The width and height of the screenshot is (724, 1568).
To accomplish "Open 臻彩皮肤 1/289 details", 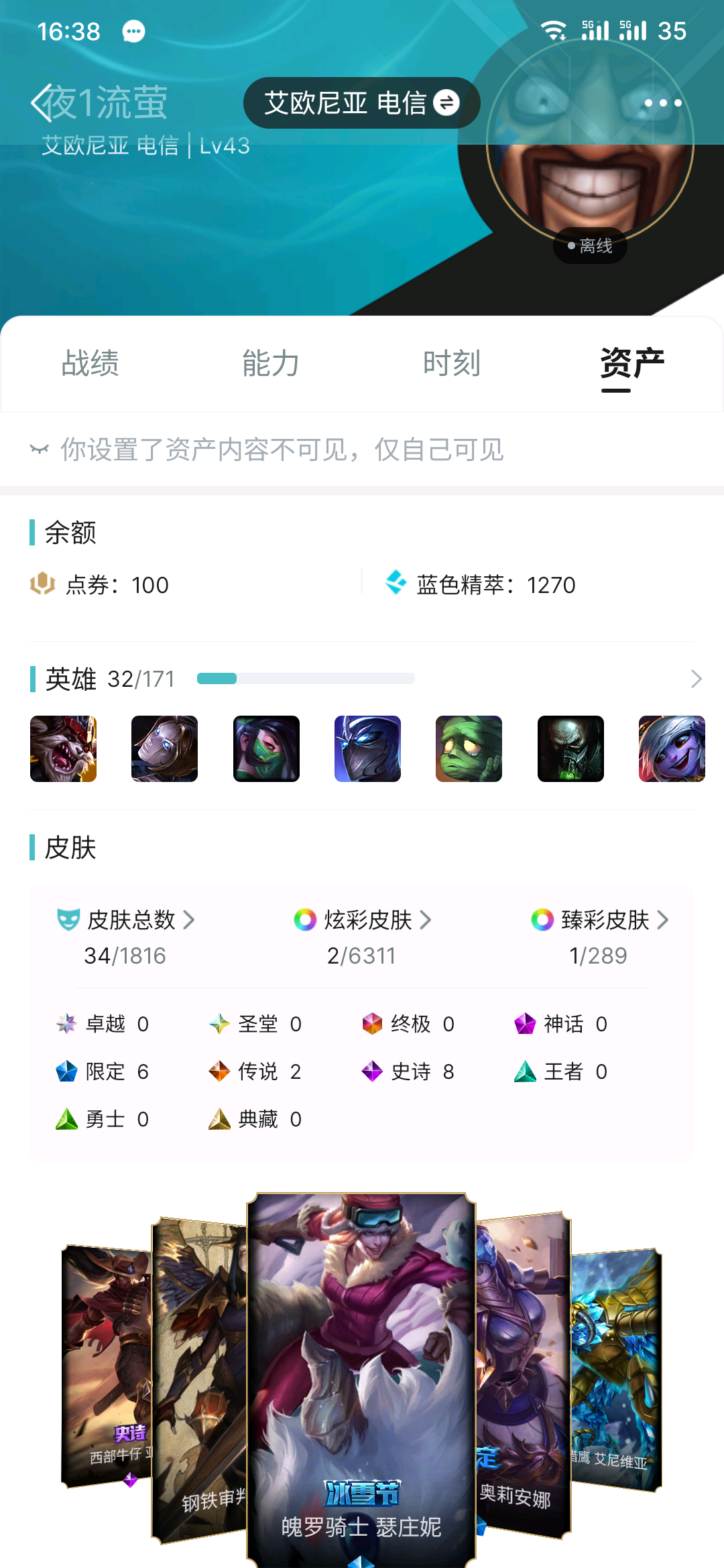I will click(x=599, y=936).
